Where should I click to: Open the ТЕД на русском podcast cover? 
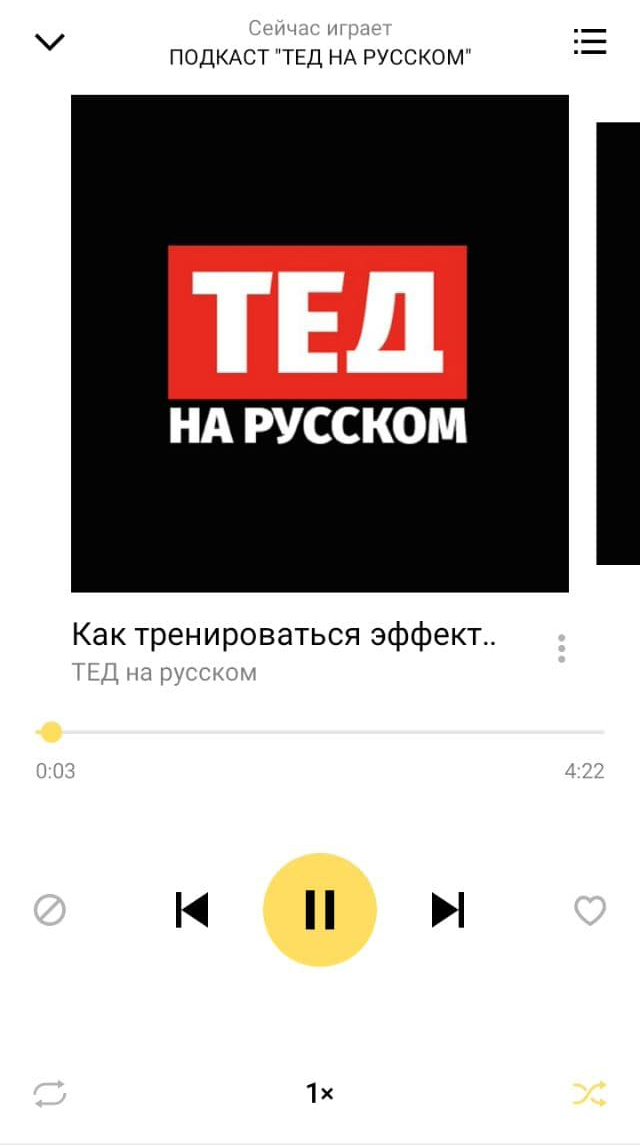pyautogui.click(x=320, y=343)
